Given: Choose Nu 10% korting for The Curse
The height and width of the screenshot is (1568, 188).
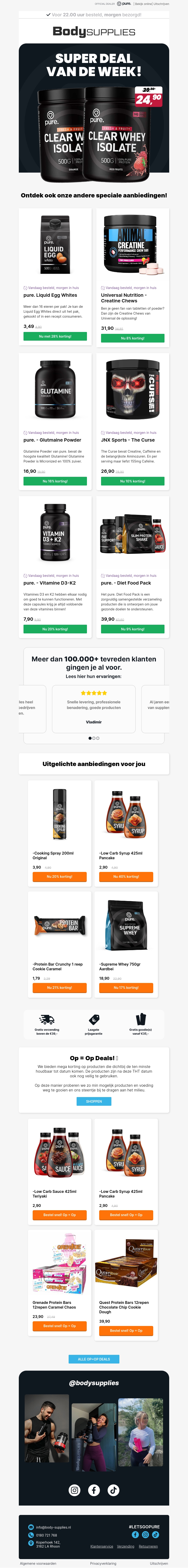Looking at the screenshot, I should tap(133, 481).
